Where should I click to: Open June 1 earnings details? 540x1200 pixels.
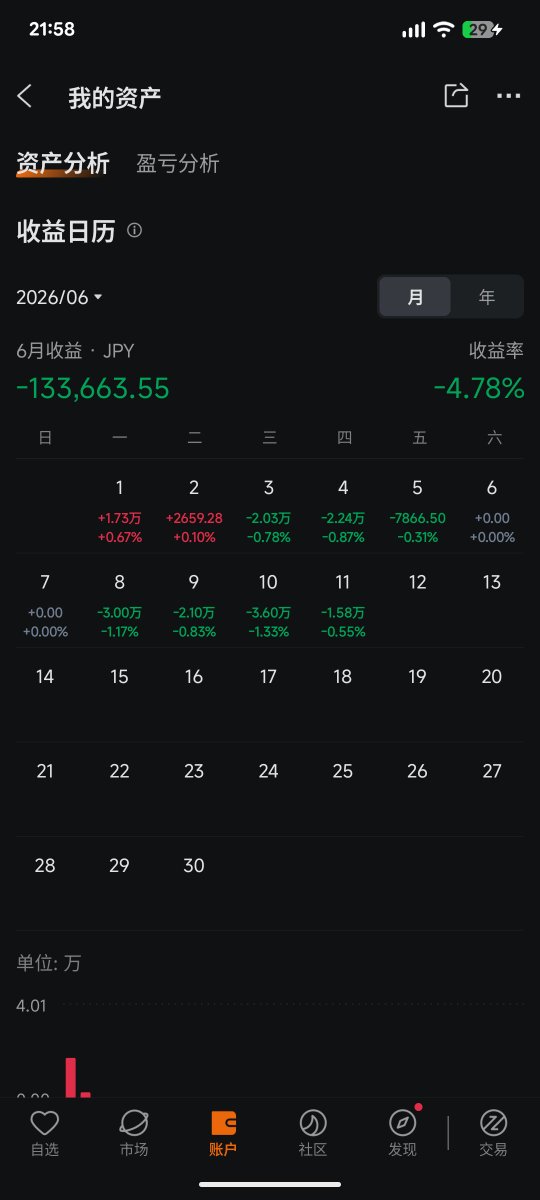[x=120, y=510]
